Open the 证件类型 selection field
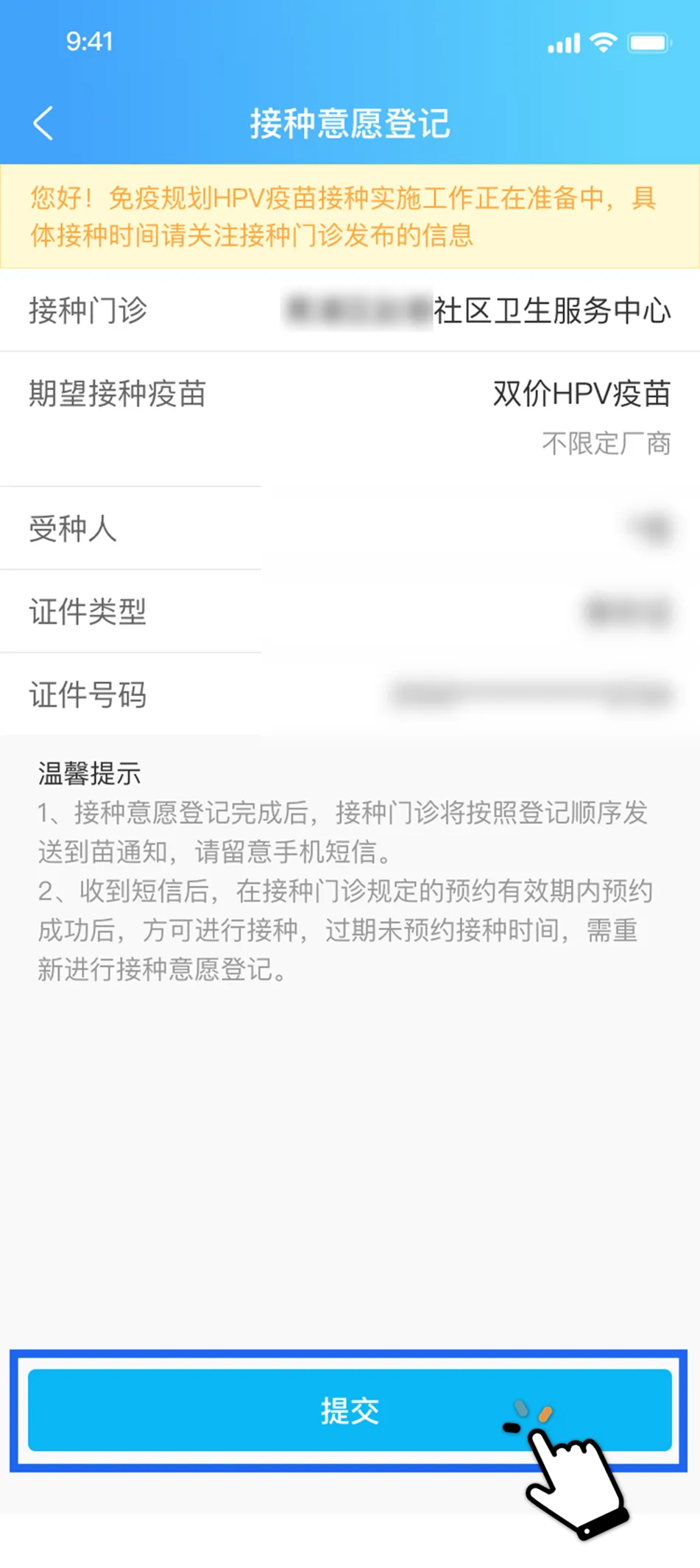 350,611
